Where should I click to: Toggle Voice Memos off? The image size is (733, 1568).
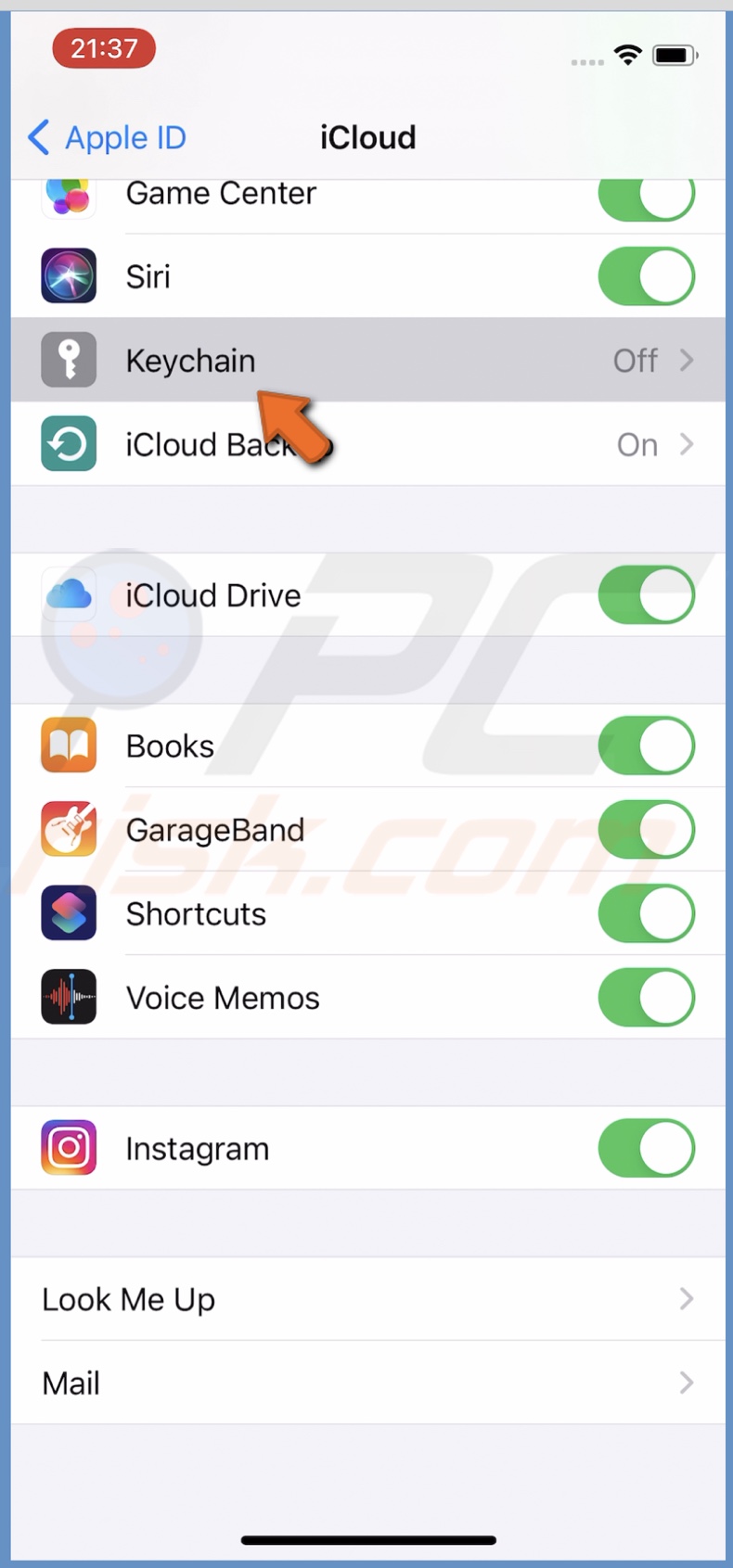(646, 998)
